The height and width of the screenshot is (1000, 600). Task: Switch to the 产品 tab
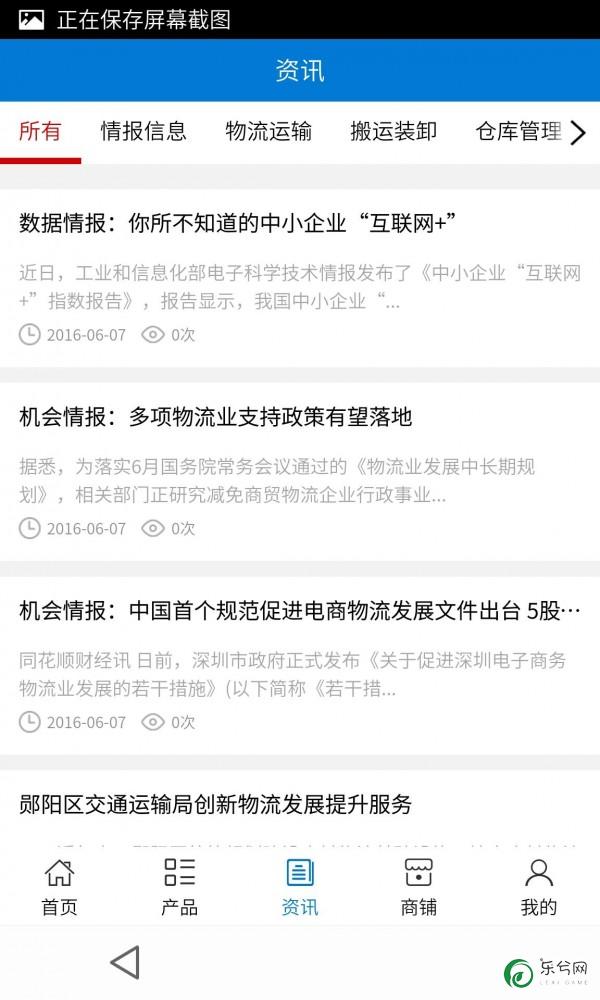pos(179,886)
